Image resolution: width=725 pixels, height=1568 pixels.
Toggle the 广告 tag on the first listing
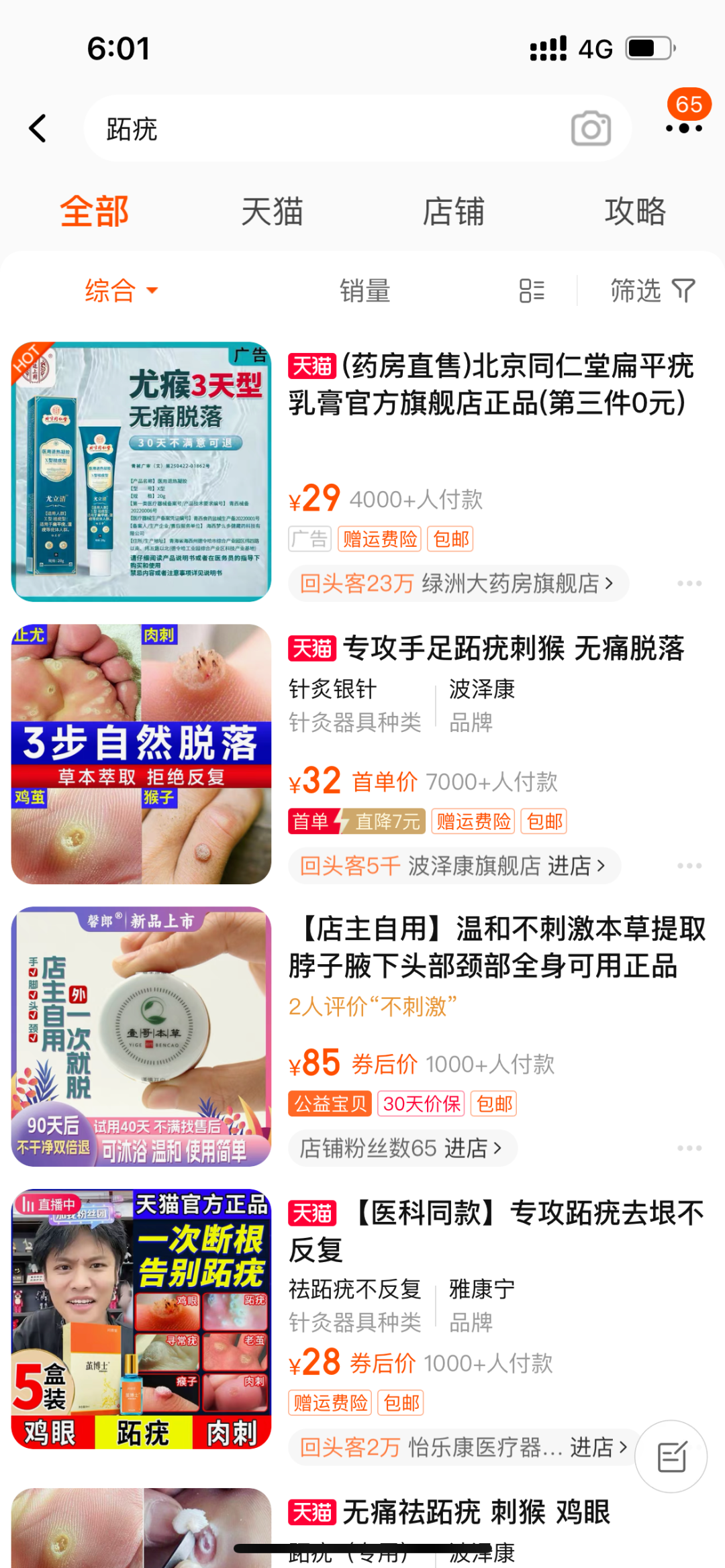[309, 539]
